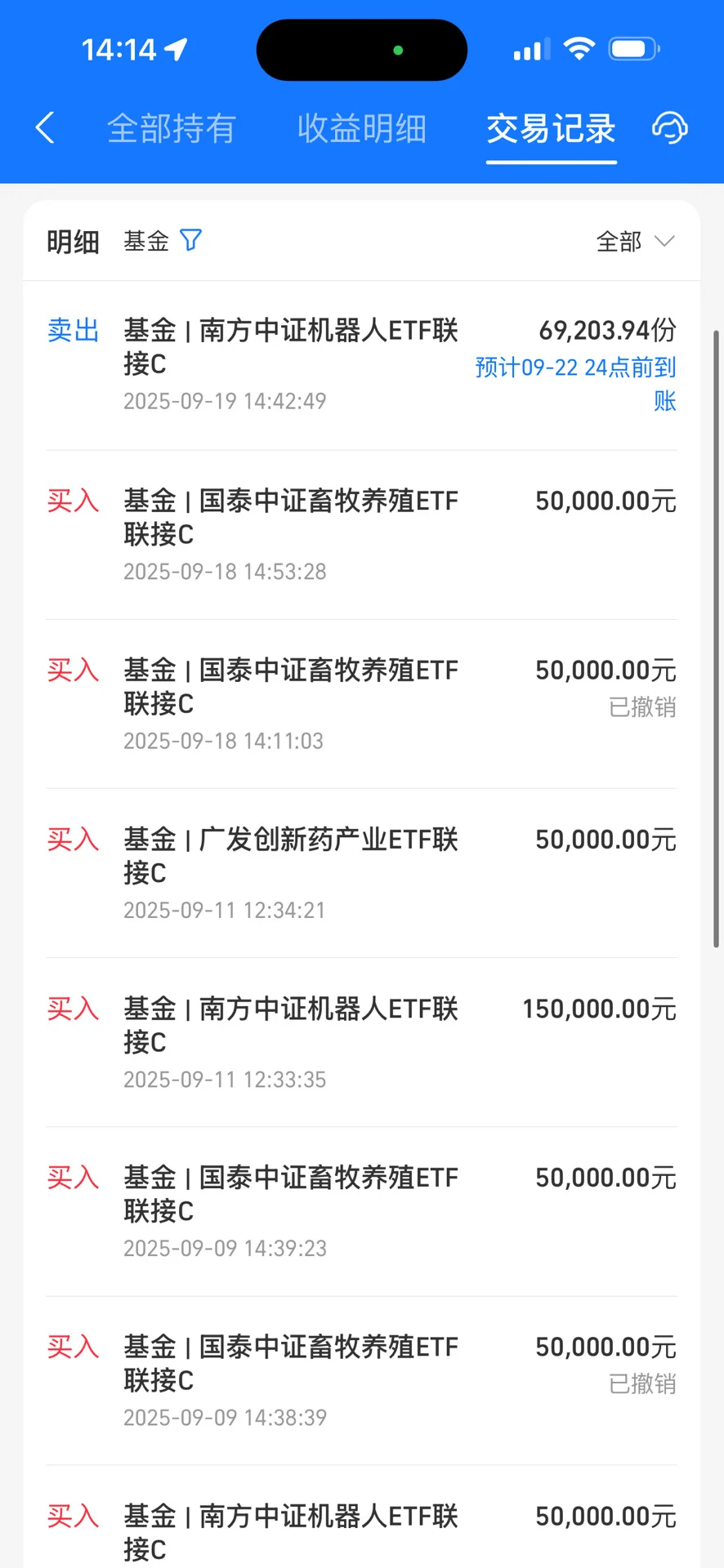Open the 基金 filter funnel

point(190,240)
